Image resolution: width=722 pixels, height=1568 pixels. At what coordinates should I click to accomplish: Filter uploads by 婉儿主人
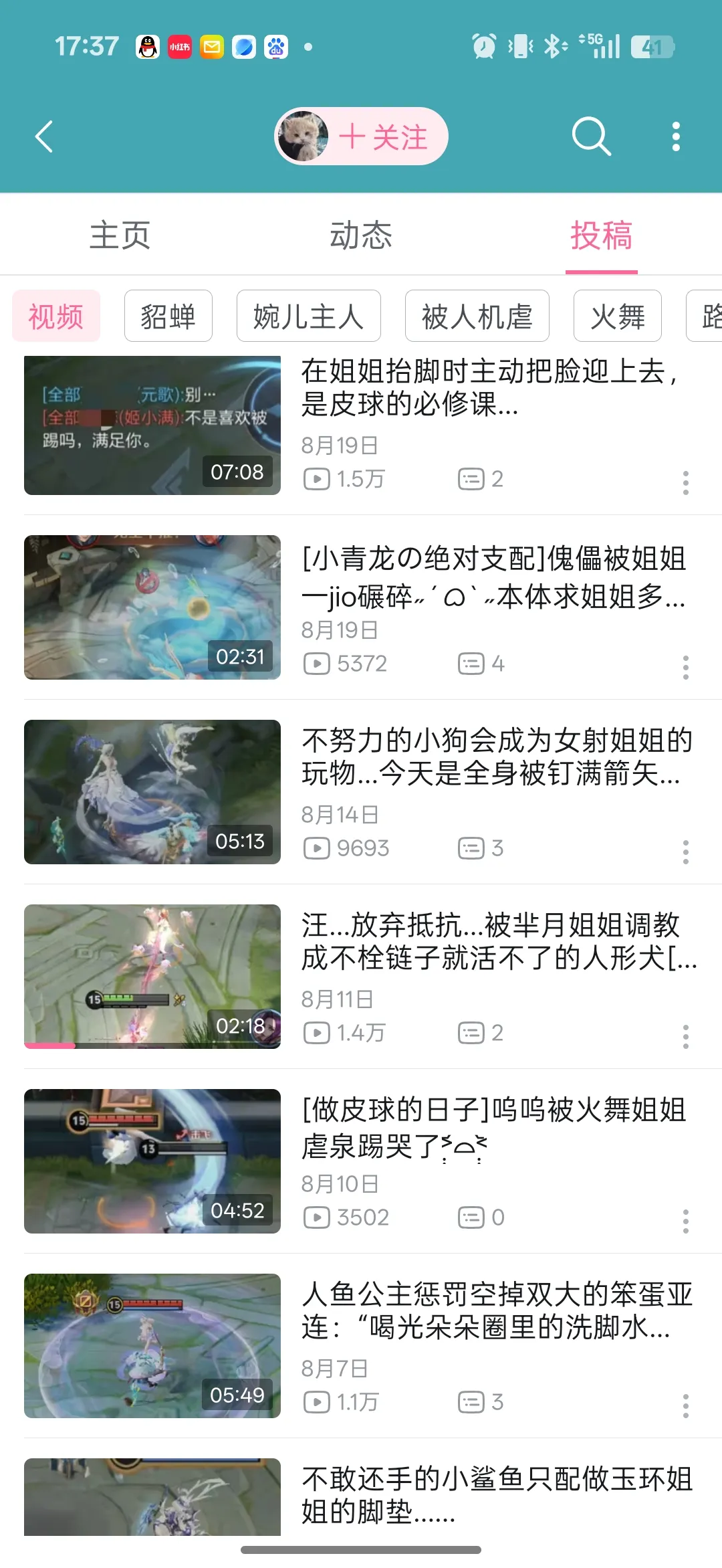tap(309, 316)
